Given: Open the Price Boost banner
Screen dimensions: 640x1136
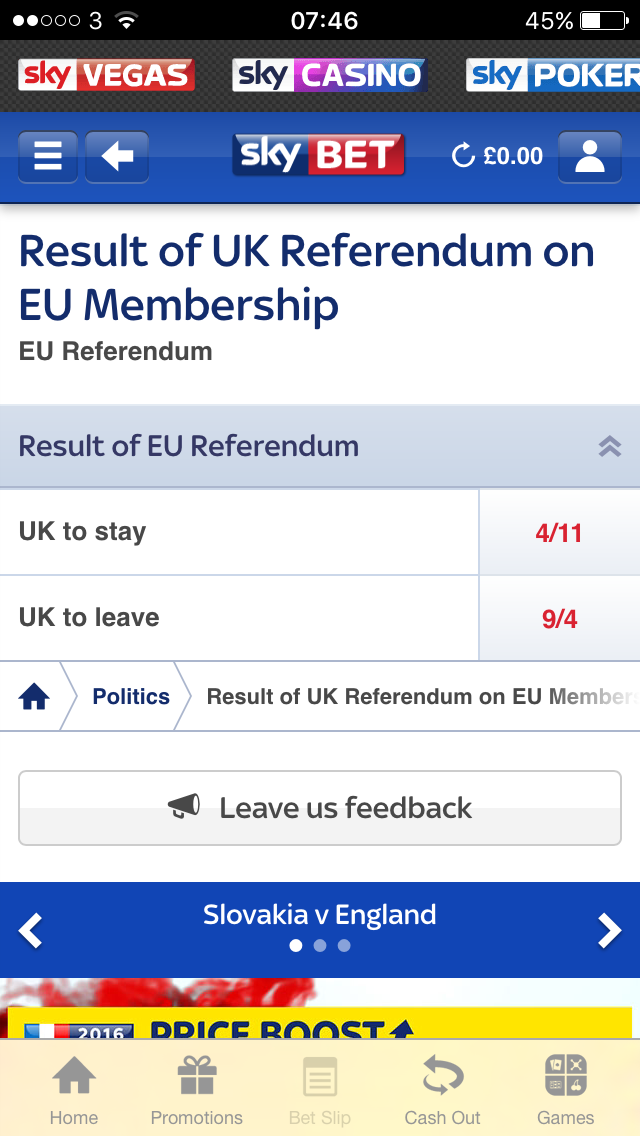Looking at the screenshot, I should click(x=320, y=1023).
